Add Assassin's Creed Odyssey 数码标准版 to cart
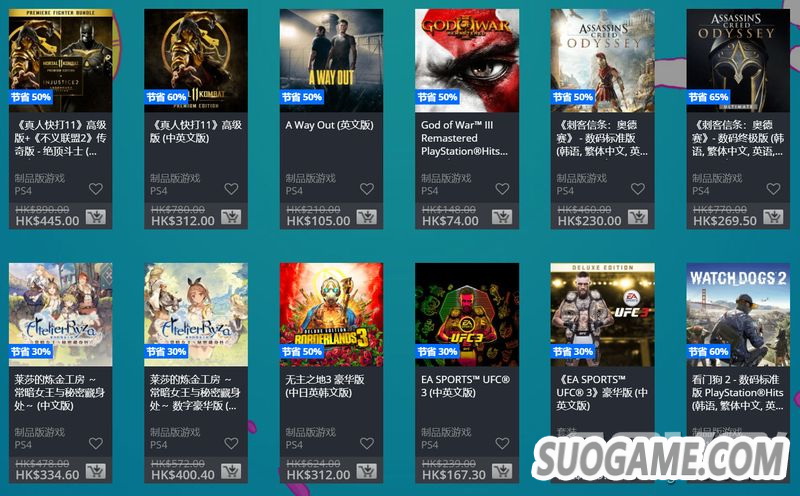 (x=637, y=218)
